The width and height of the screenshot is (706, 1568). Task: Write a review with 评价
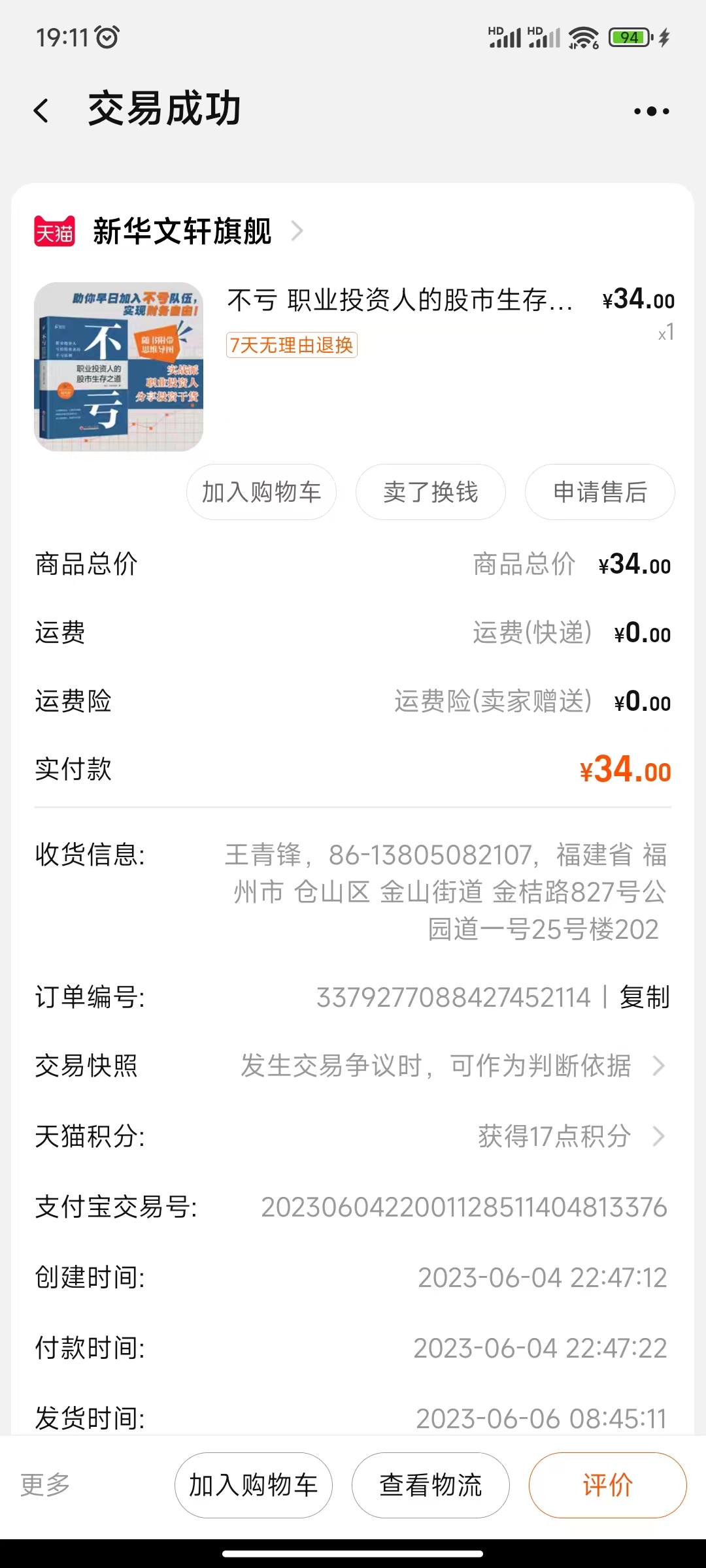[607, 1485]
